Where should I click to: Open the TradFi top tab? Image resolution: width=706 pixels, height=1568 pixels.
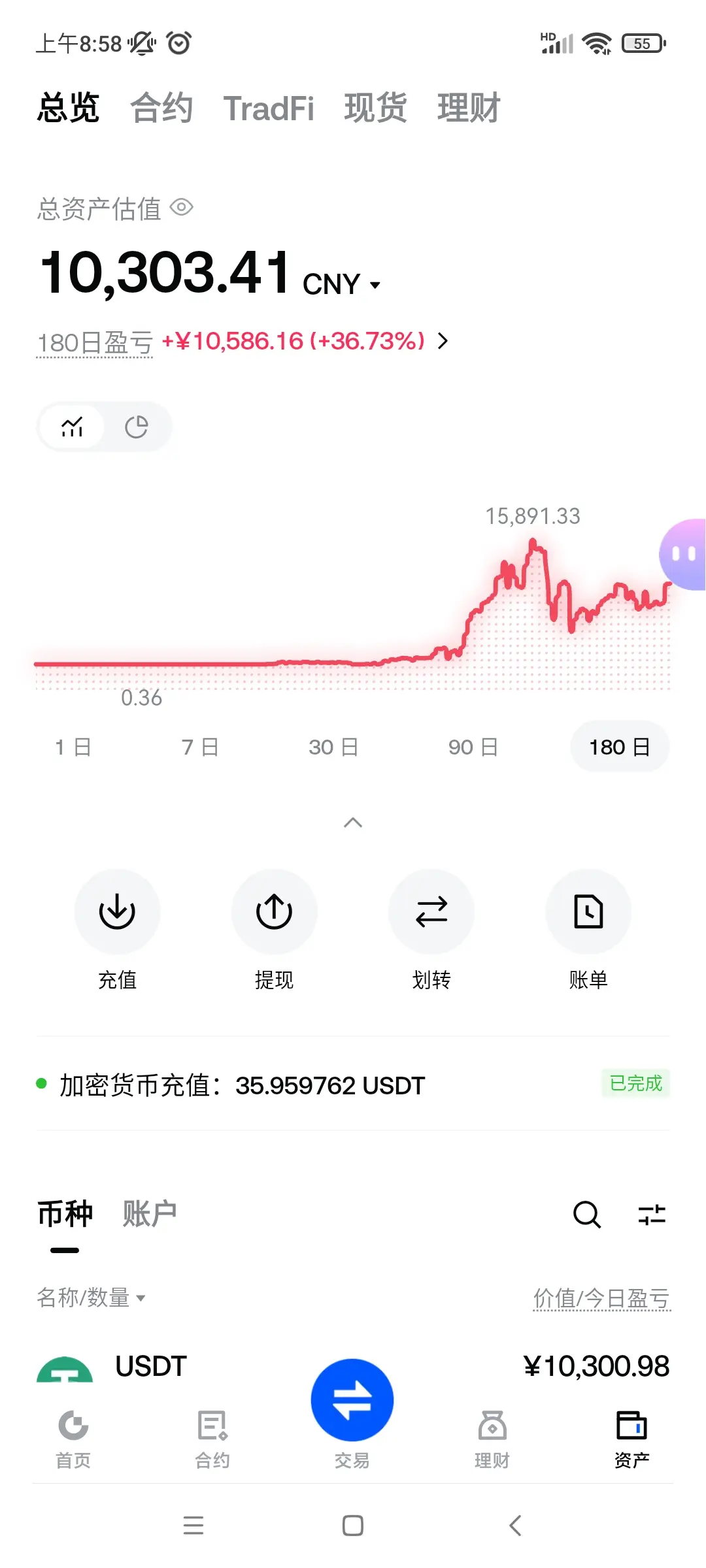(269, 108)
